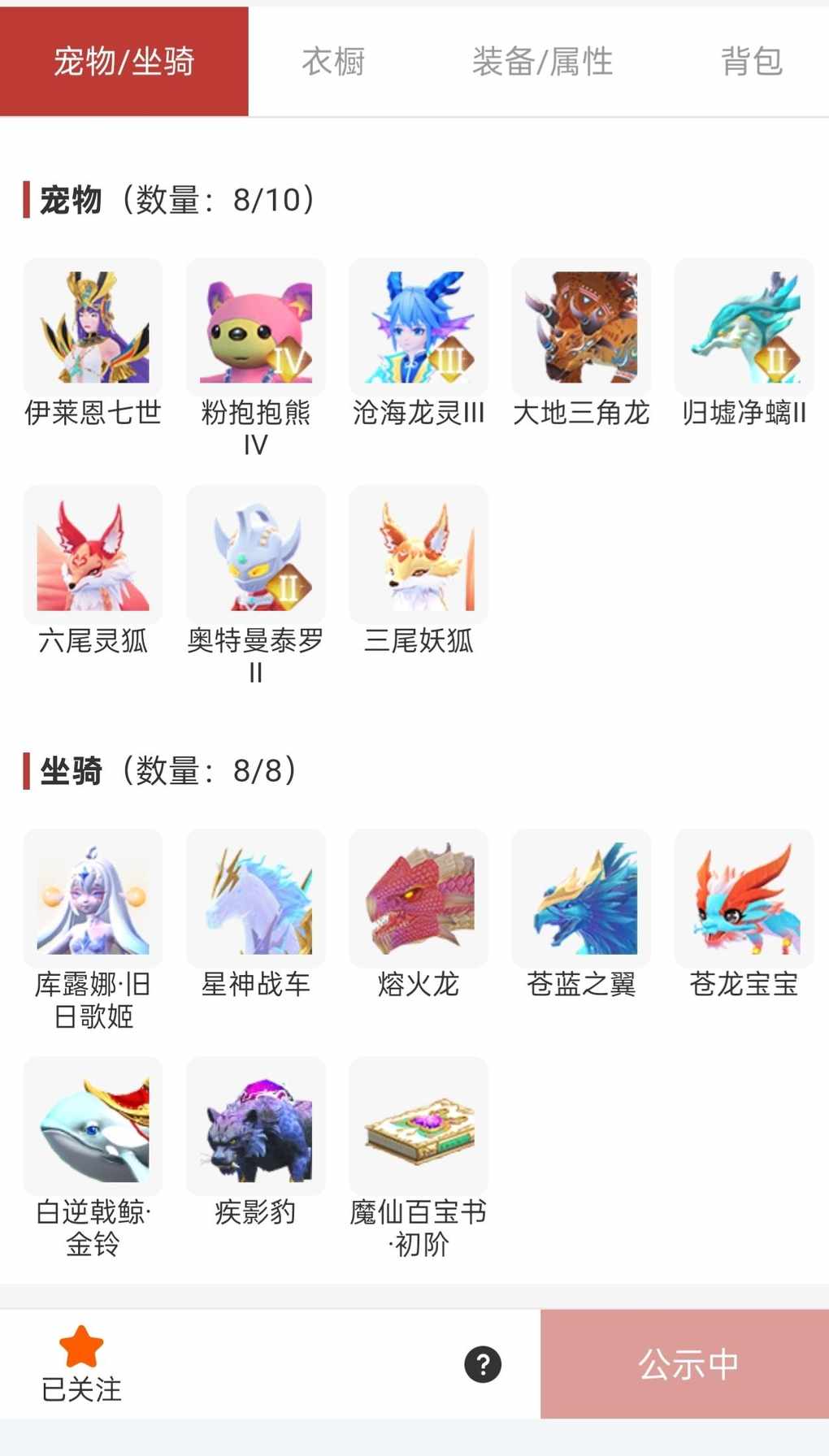This screenshot has width=829, height=1456.
Task: Open pet 粉抱抱熊IV details
Action: coord(255,327)
